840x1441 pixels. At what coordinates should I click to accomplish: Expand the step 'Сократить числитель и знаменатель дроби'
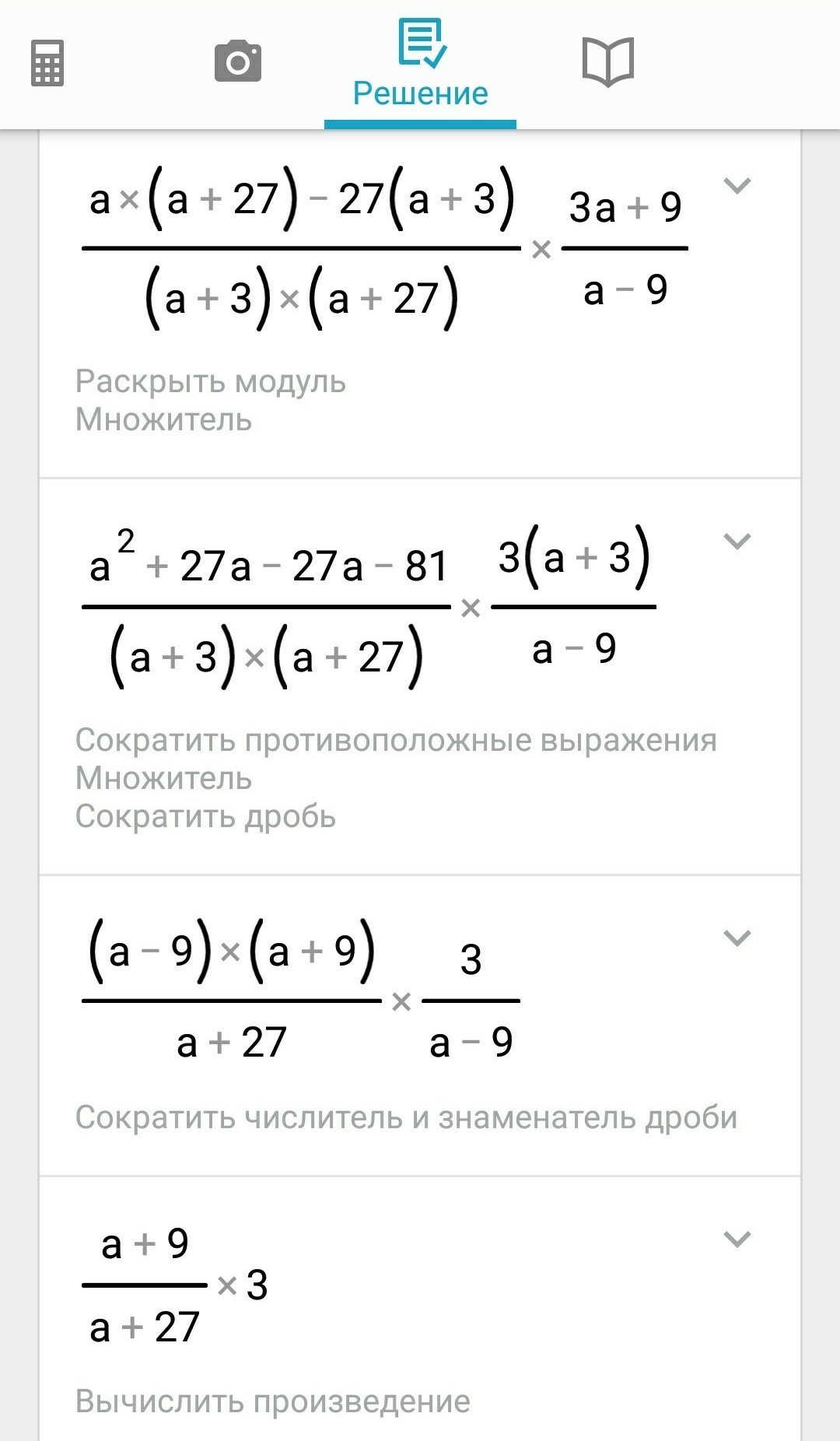[x=737, y=938]
